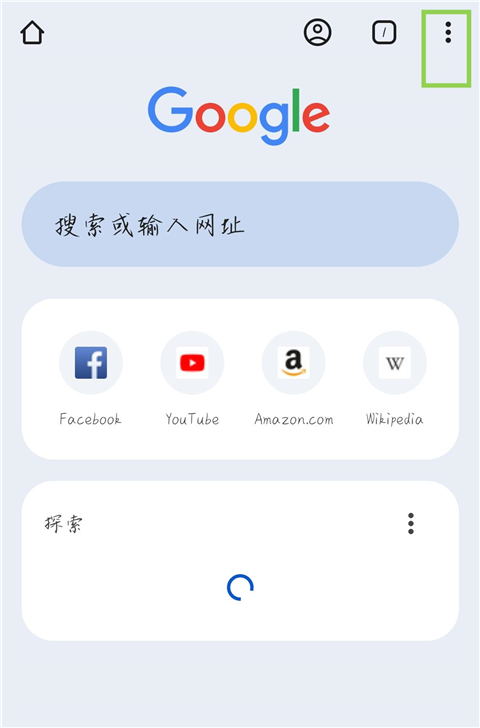Open the 探索 section options menu
Image resolution: width=480 pixels, height=728 pixels.
411,524
